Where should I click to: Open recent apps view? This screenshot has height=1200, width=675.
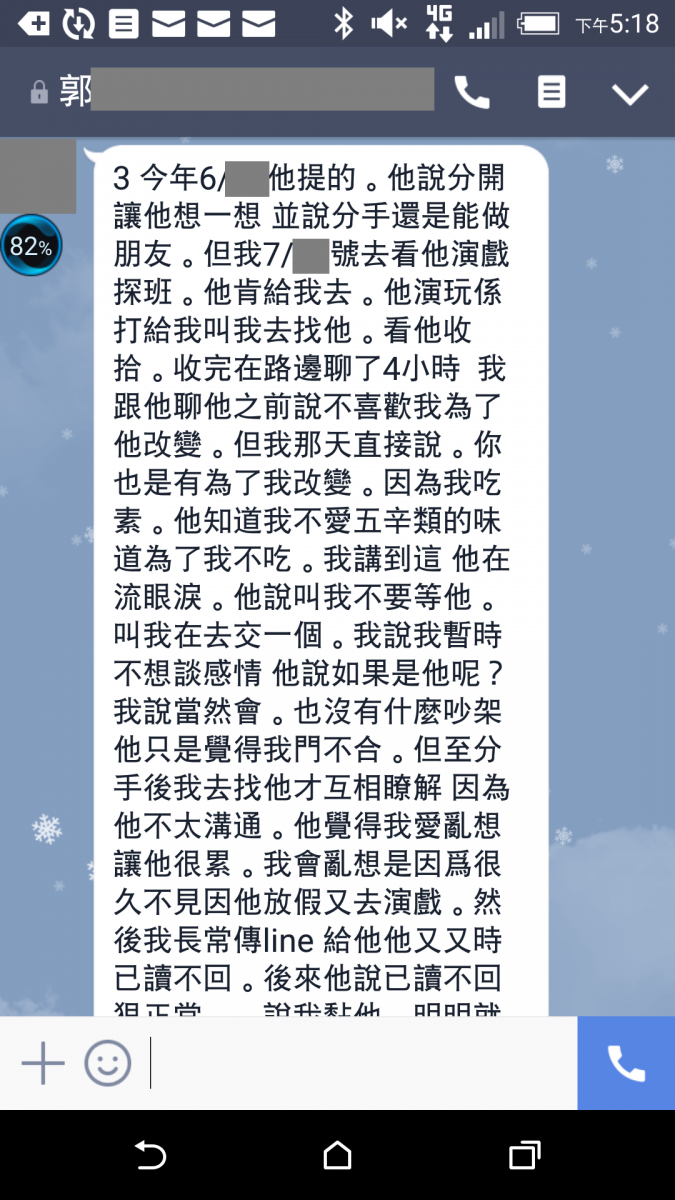tap(524, 1156)
